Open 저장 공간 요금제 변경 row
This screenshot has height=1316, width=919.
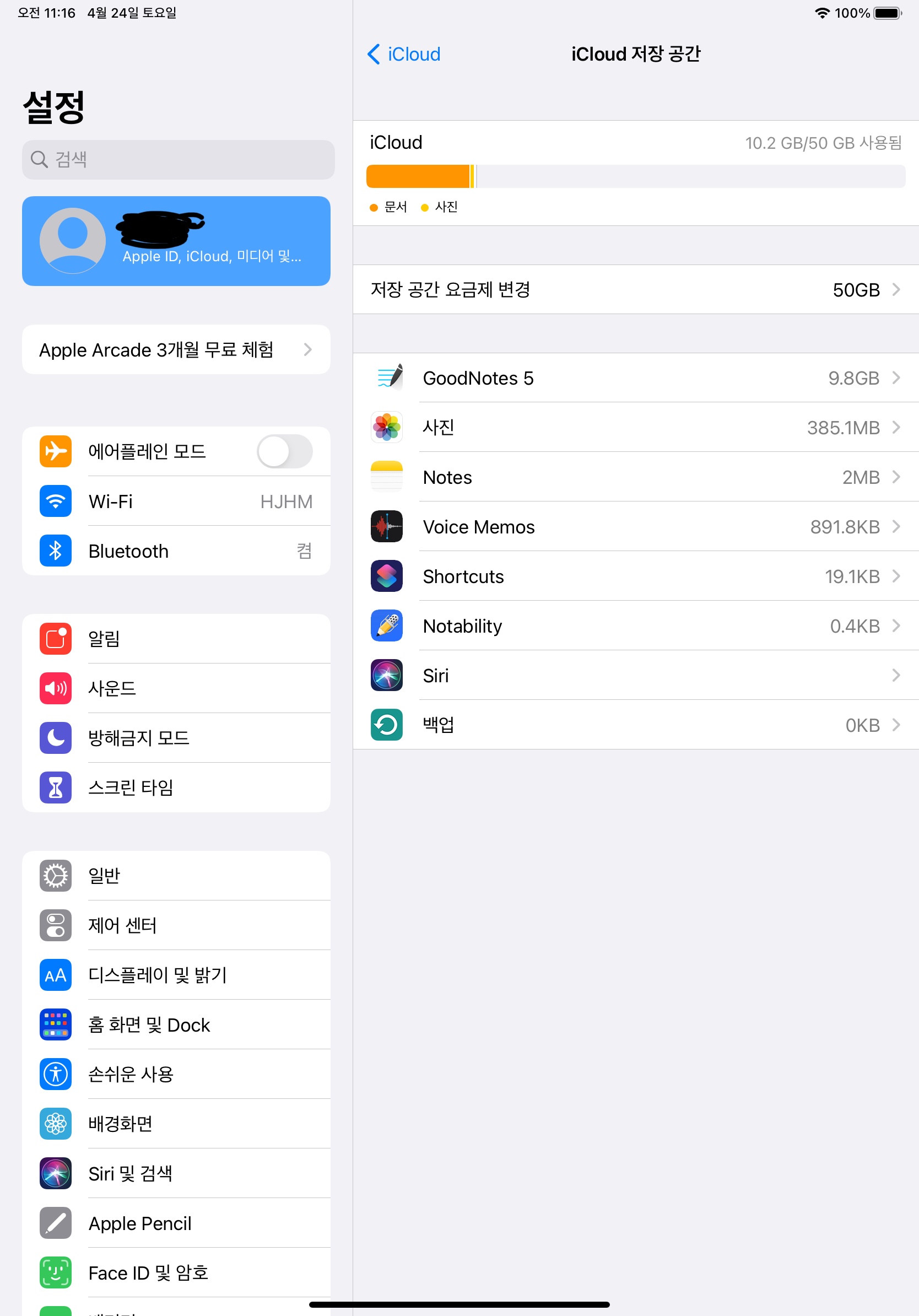pos(635,289)
